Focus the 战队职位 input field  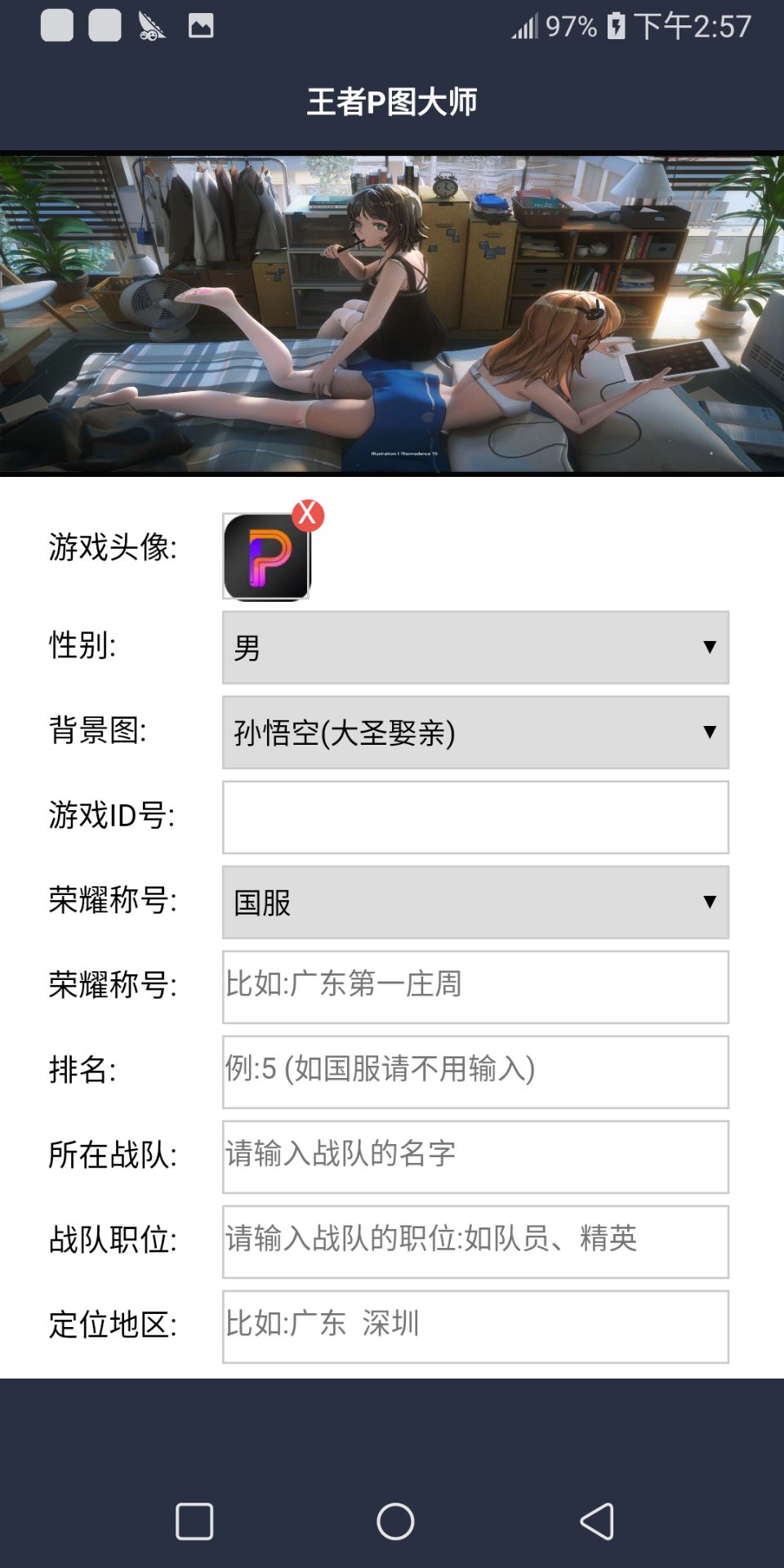click(475, 1242)
